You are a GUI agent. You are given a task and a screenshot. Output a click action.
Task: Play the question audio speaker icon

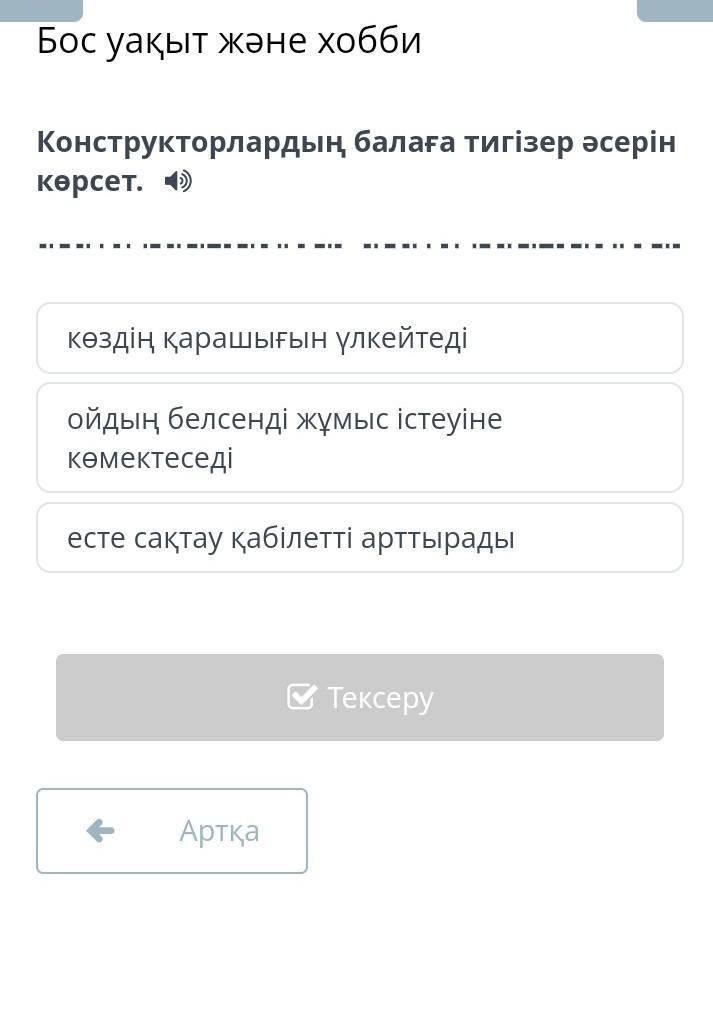coord(178,182)
